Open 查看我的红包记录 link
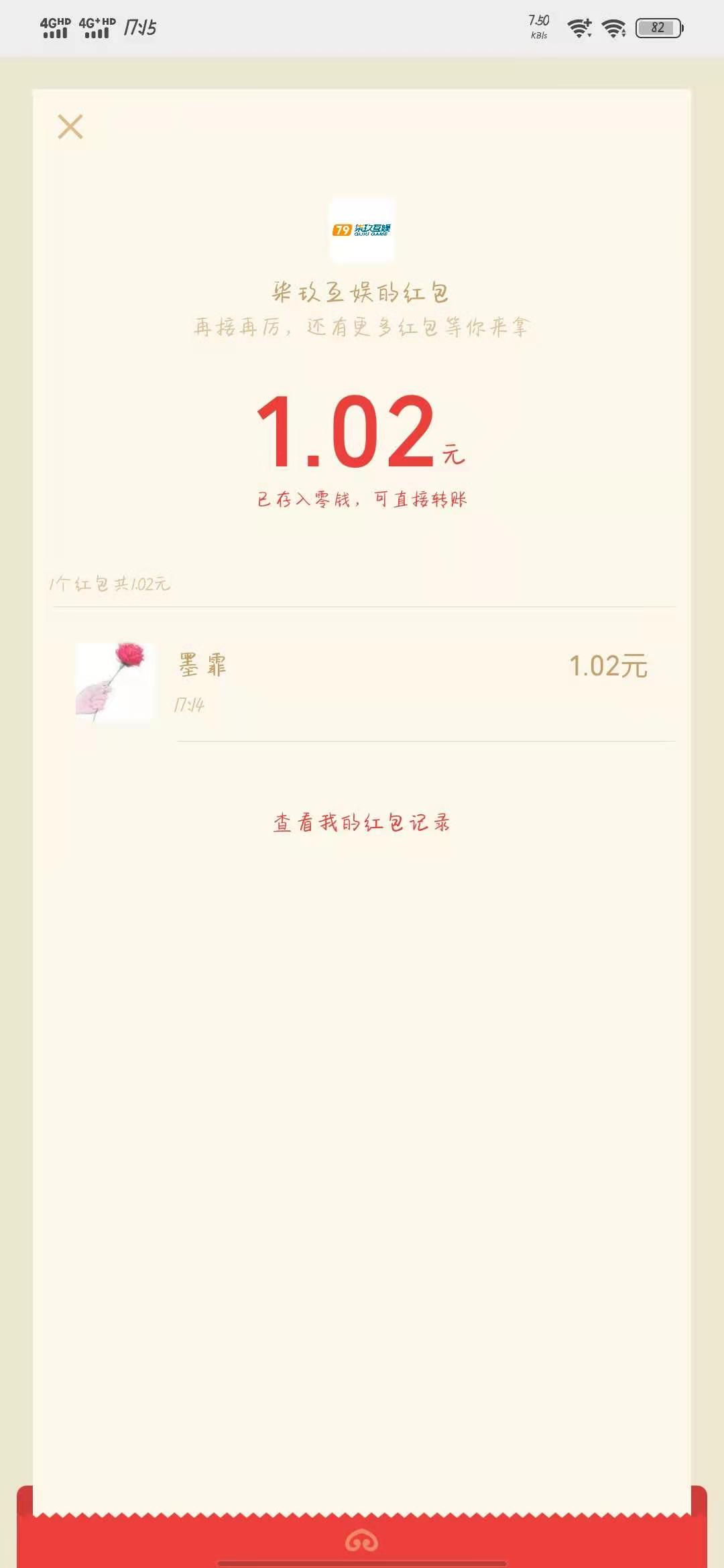The height and width of the screenshot is (1568, 724). coord(361,822)
